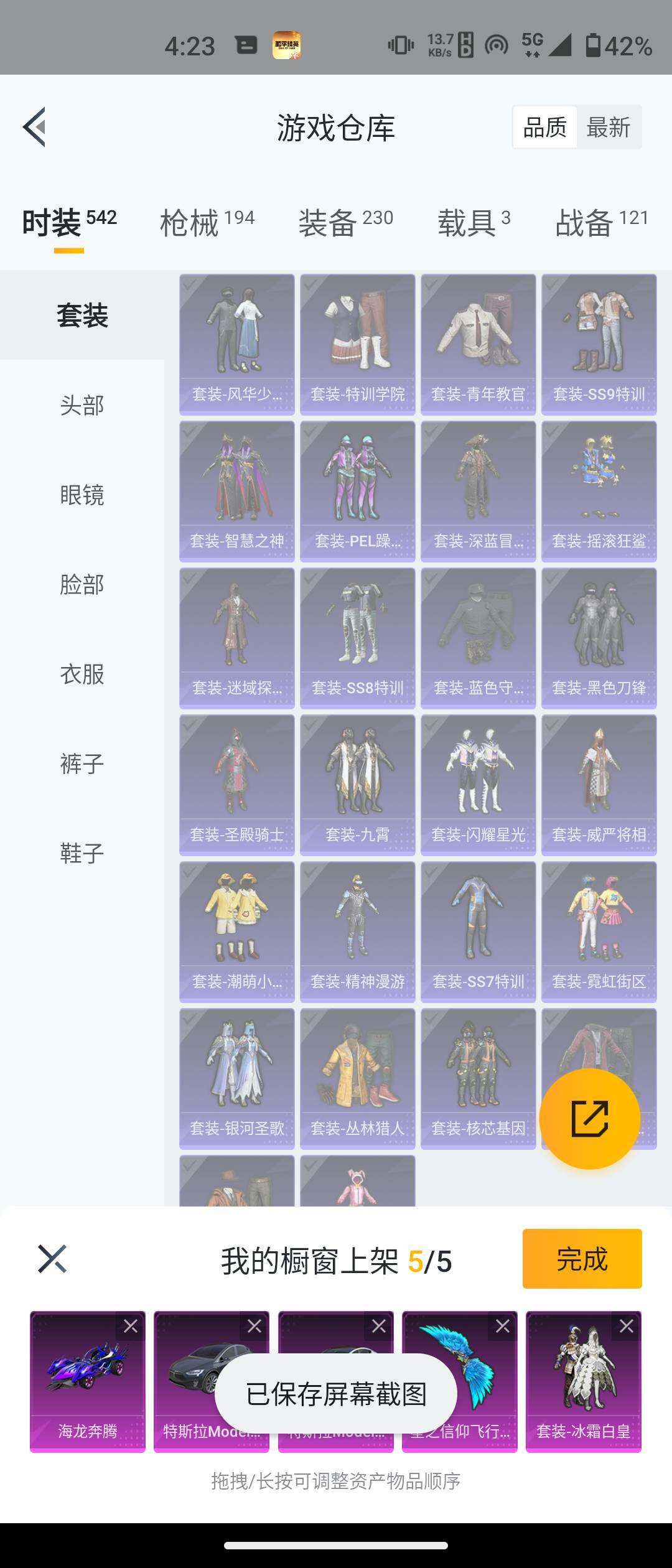Open the 头部 category in the sidebar

click(80, 405)
